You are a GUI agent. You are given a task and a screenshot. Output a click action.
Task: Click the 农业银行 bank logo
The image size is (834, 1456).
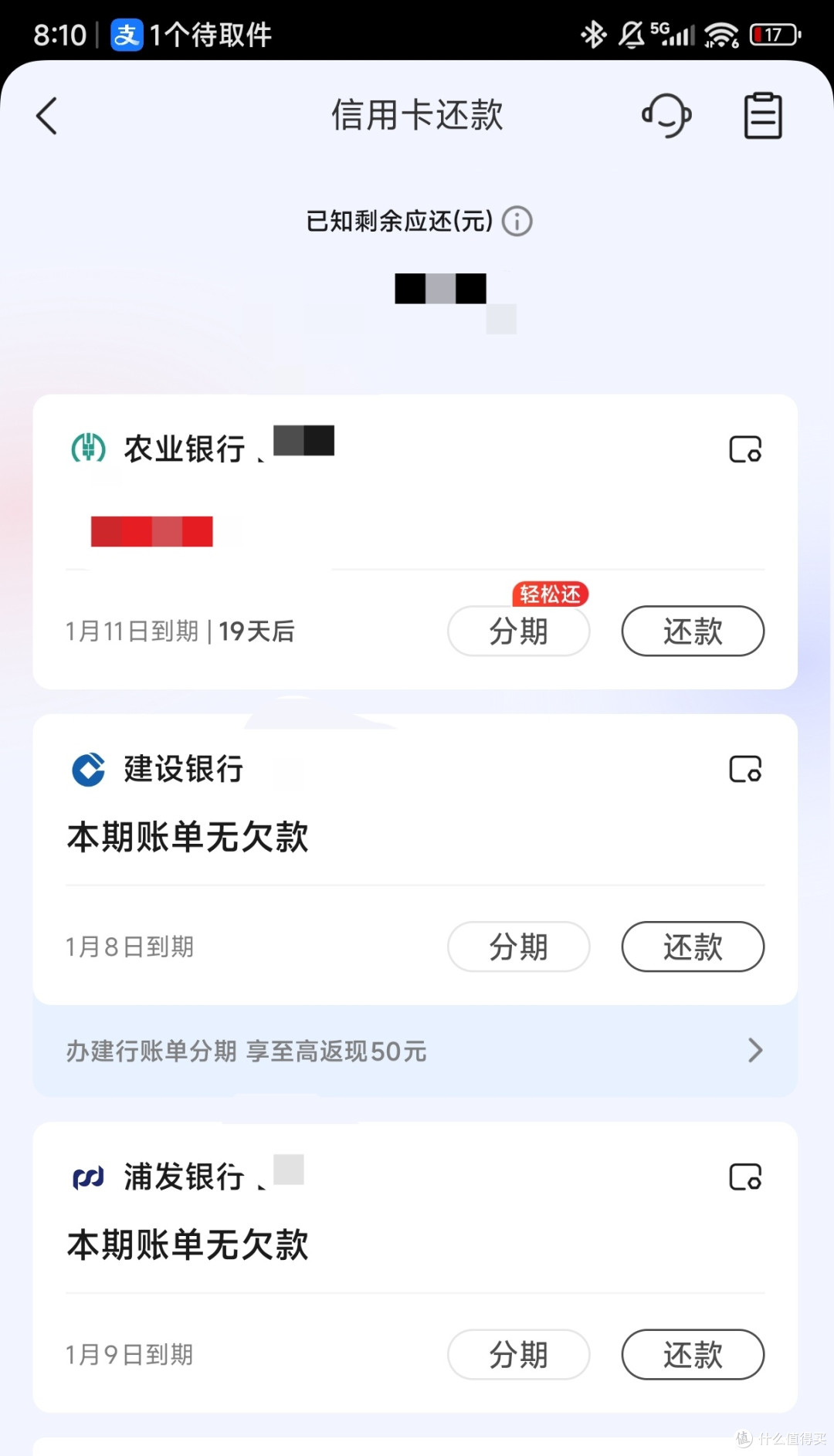click(x=87, y=448)
